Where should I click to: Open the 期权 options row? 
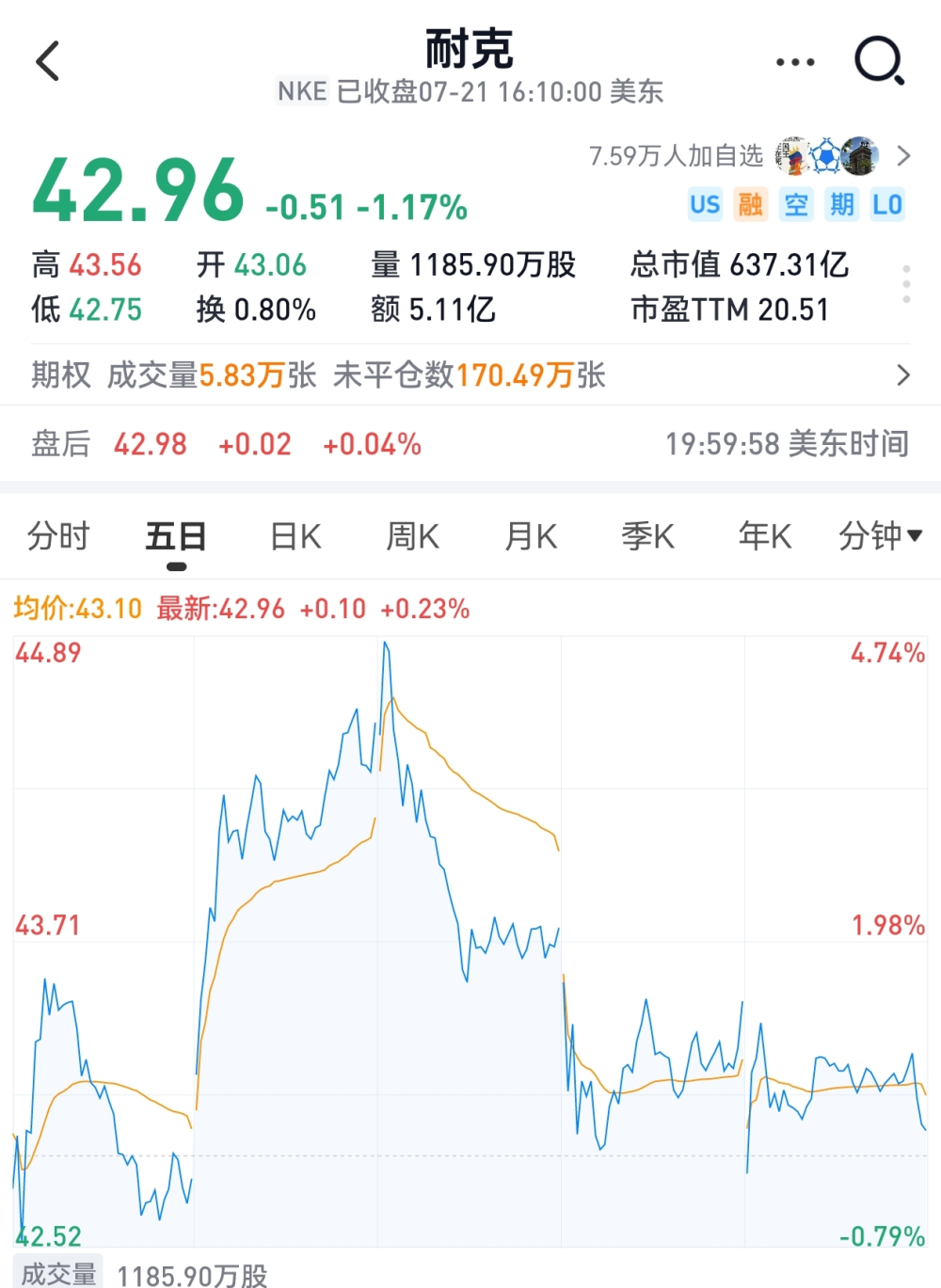pyautogui.click(x=470, y=375)
